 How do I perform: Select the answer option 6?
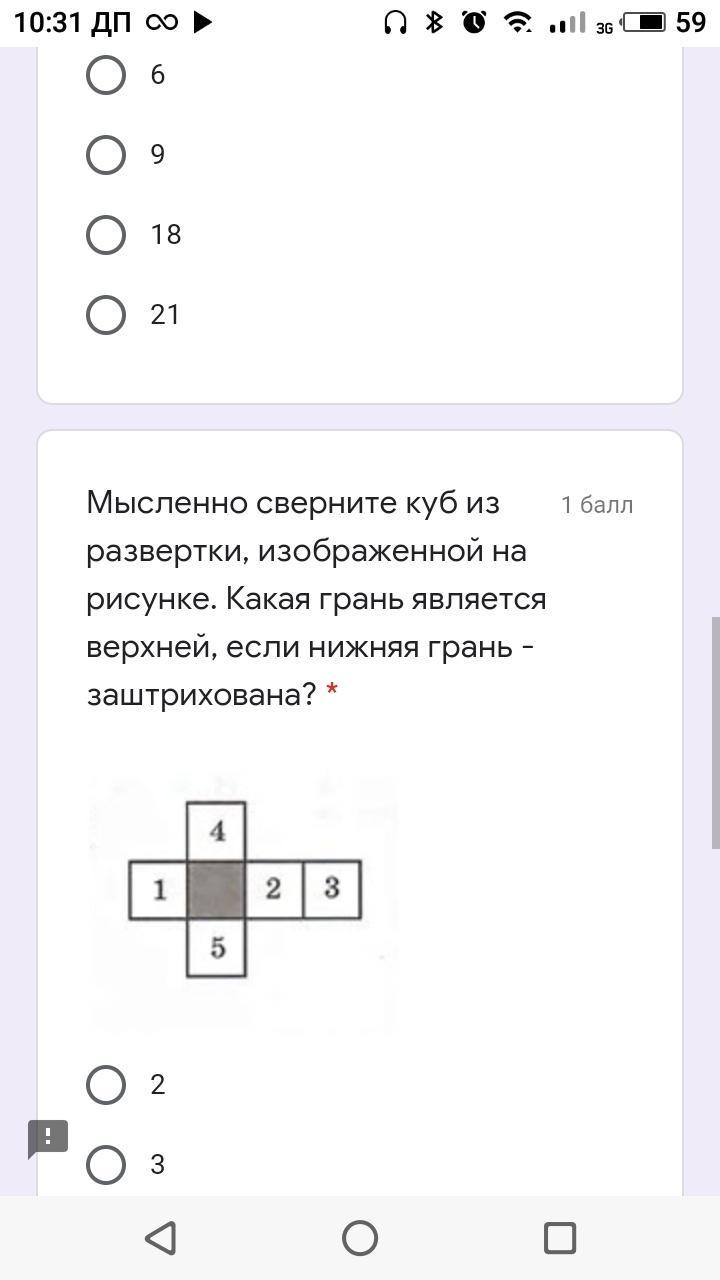pyautogui.click(x=106, y=75)
